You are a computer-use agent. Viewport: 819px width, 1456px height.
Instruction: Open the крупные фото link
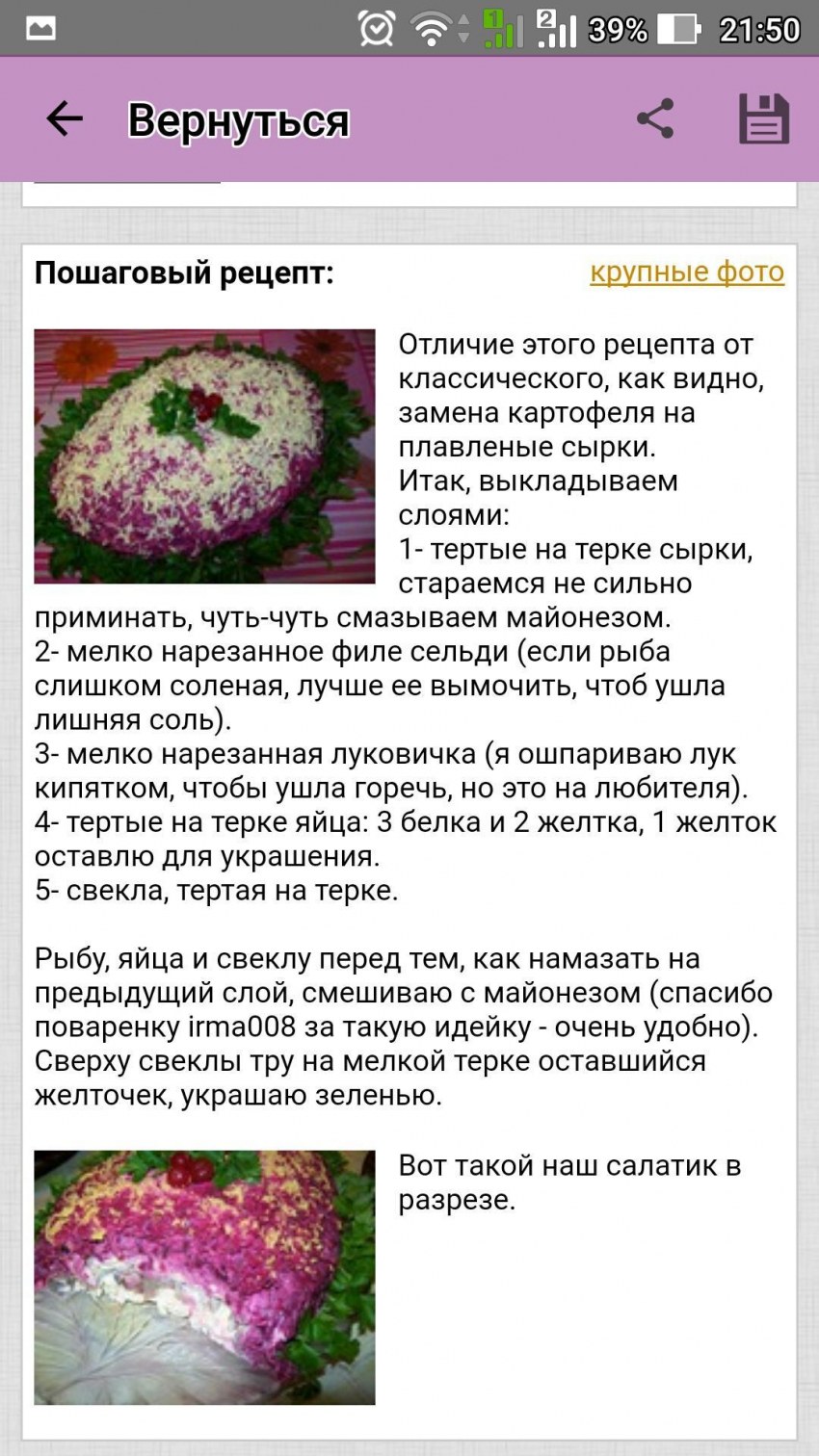tap(687, 273)
